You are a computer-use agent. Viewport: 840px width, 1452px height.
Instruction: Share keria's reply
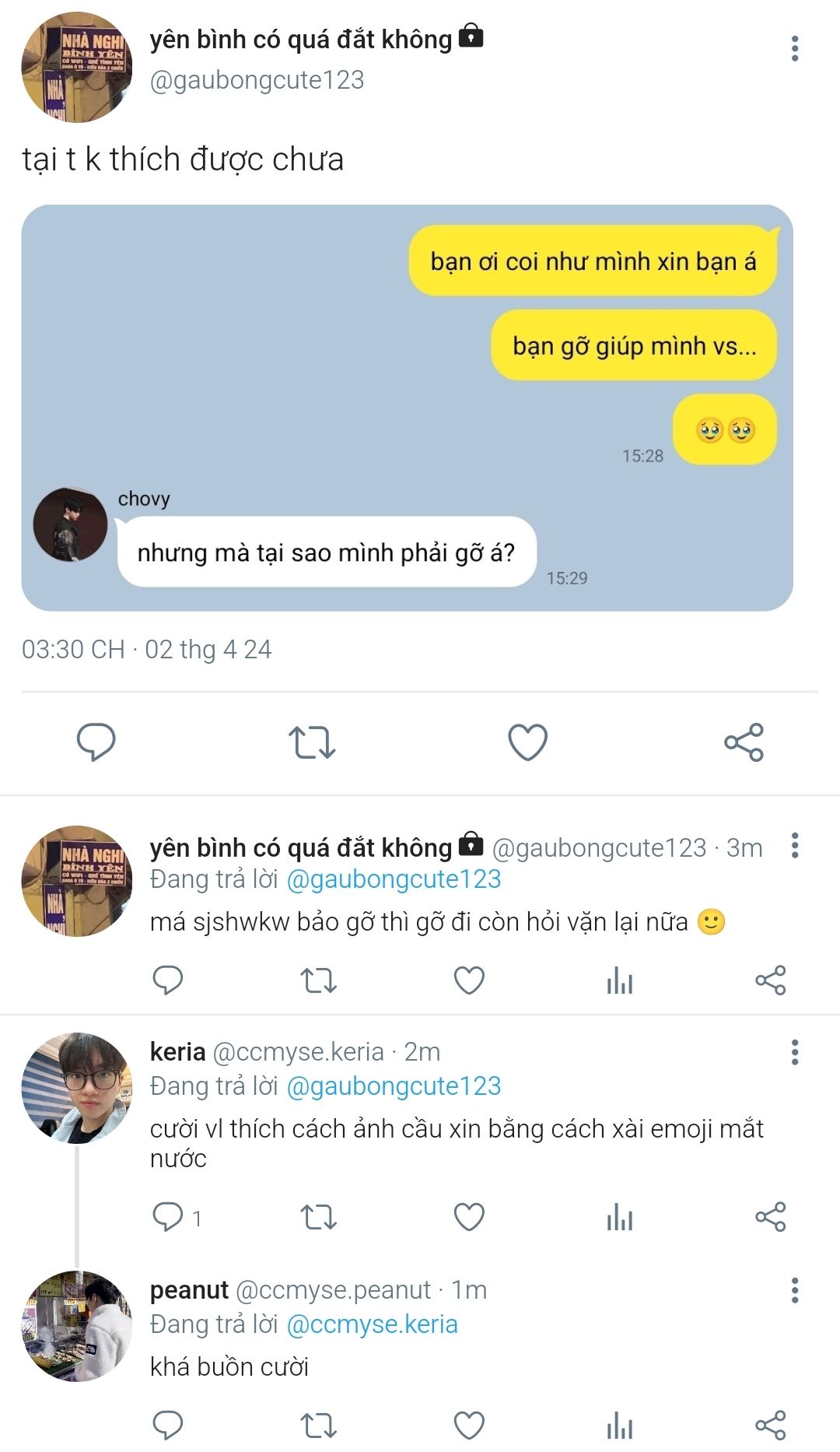pos(770,1216)
